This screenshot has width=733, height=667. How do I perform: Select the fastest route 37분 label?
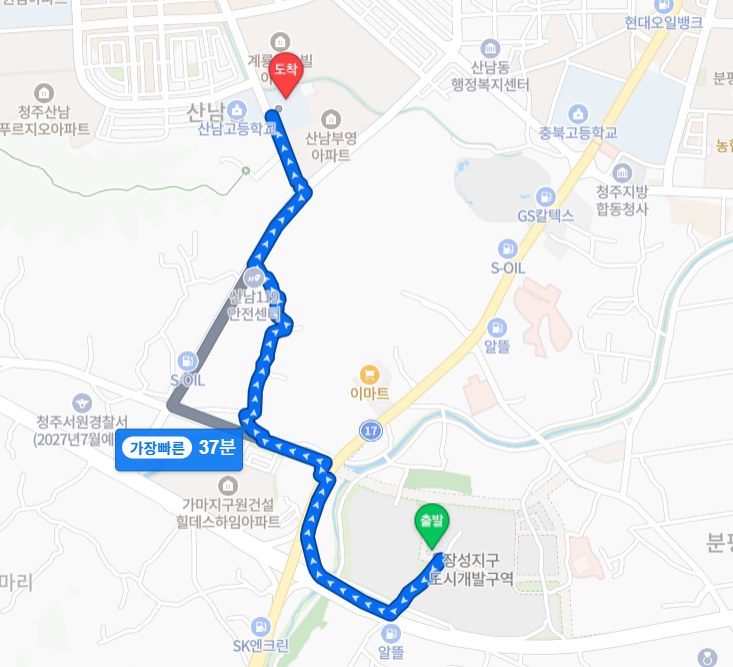point(179,449)
